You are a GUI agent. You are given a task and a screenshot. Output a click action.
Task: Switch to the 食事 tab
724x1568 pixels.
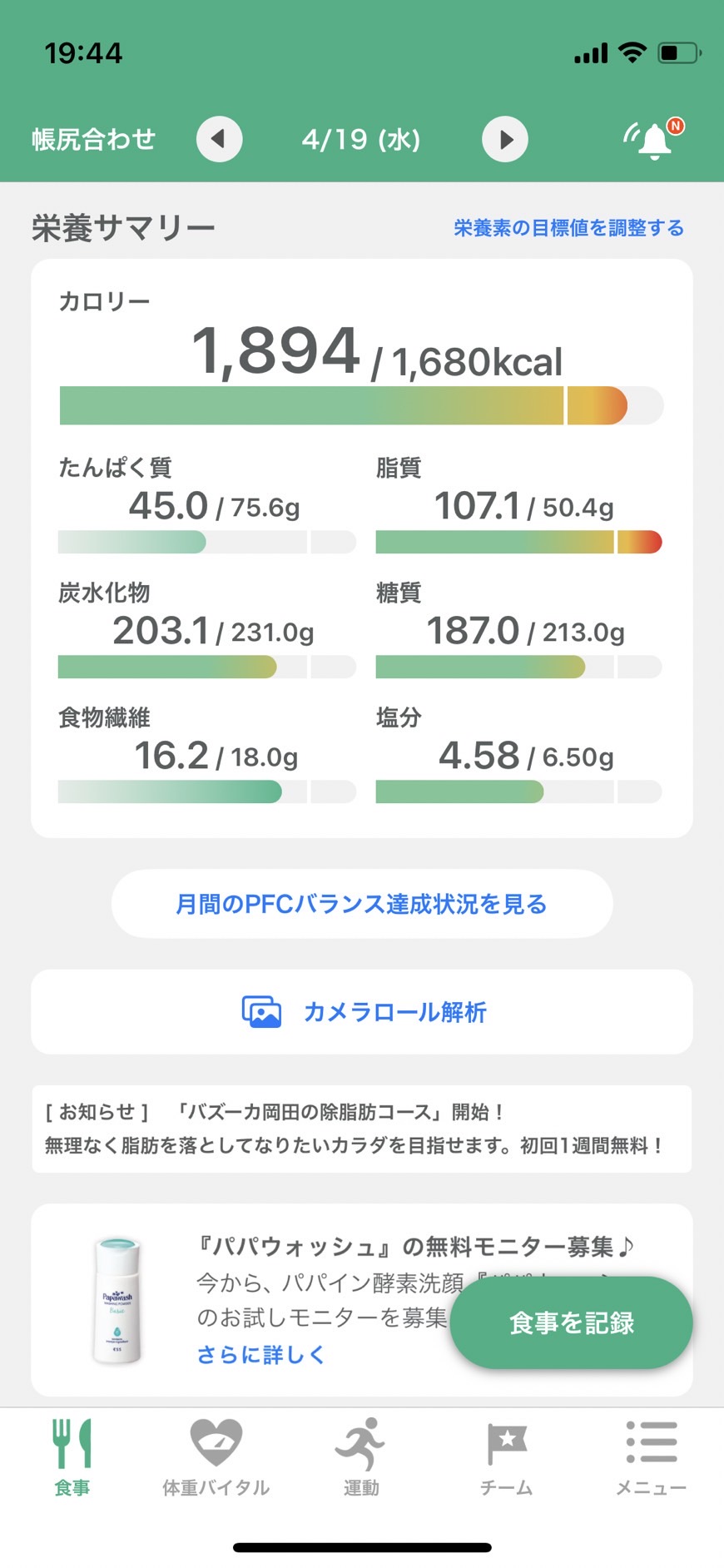(72, 1458)
